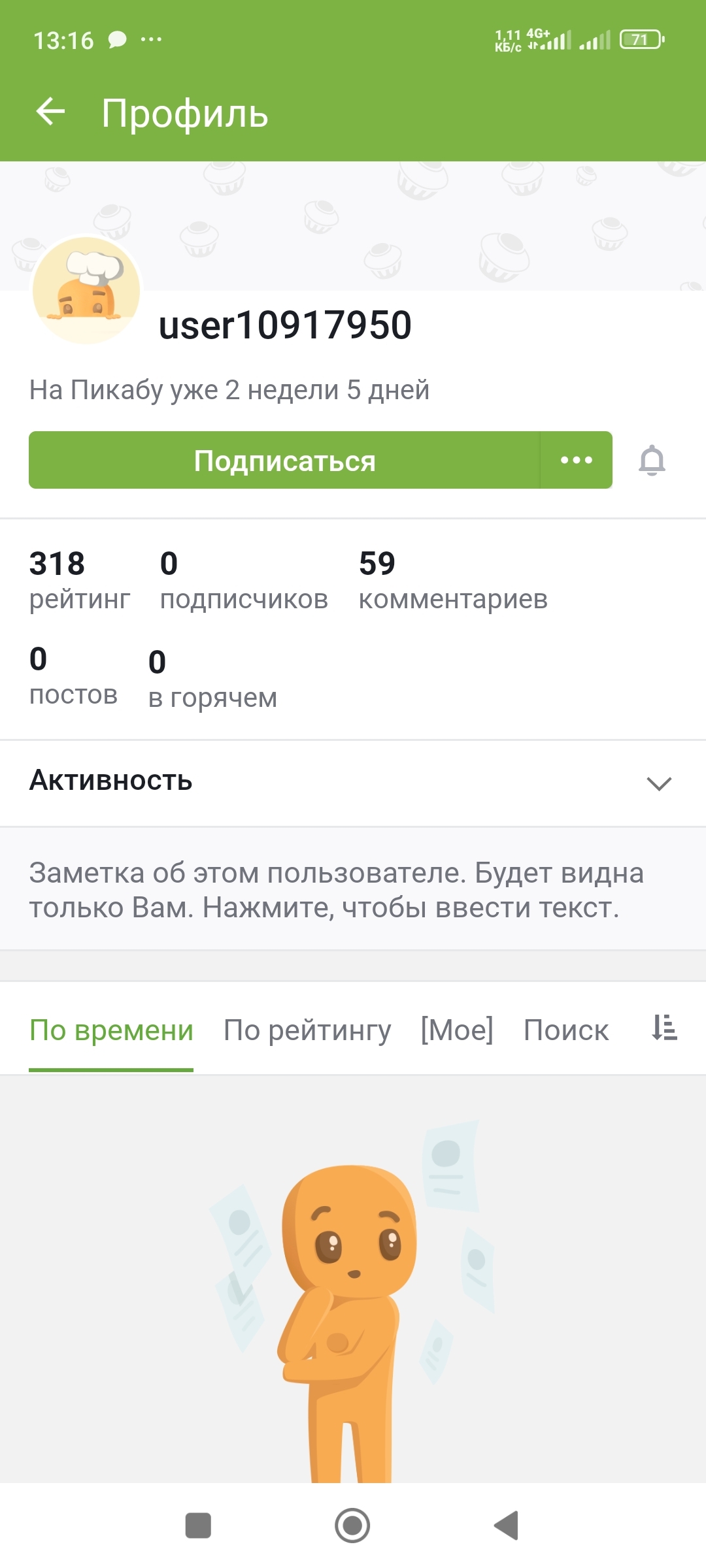Tap the Подписаться button
Image resolution: width=706 pixels, height=1568 pixels.
284,460
